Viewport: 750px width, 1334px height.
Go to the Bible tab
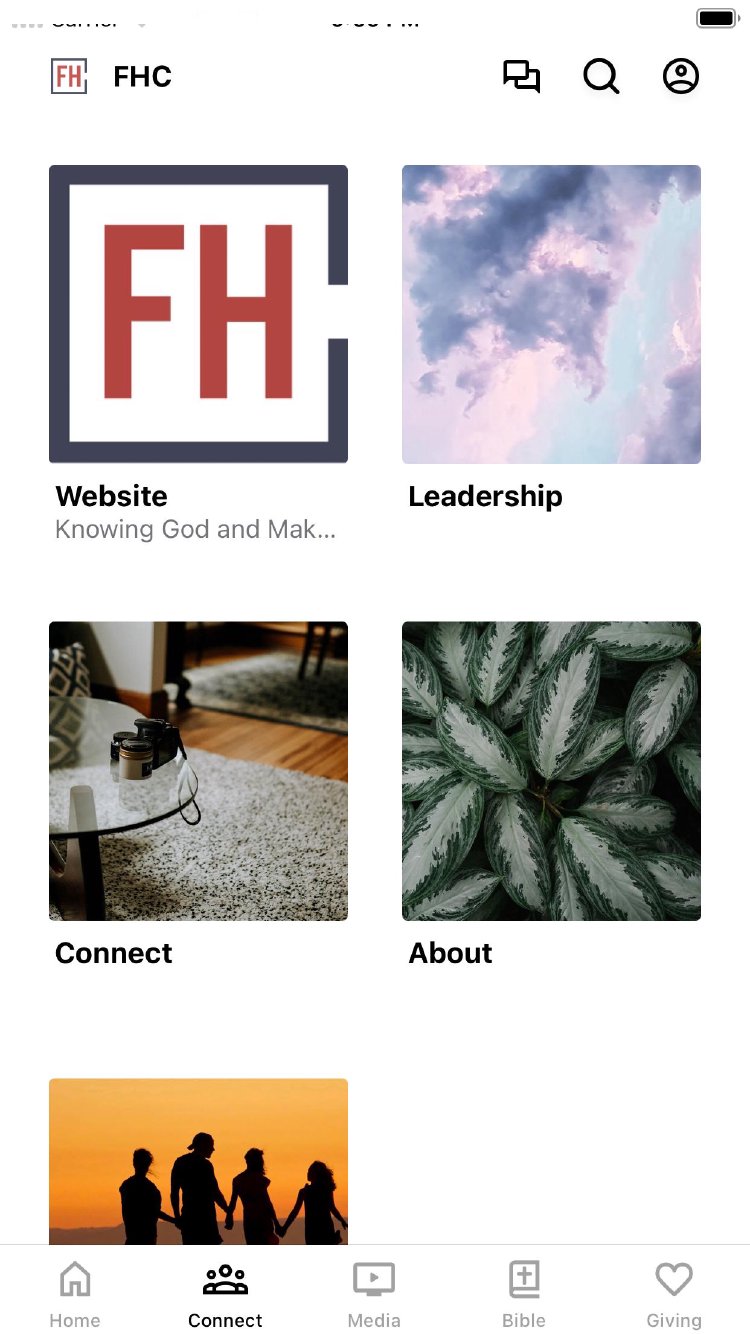(x=524, y=1294)
